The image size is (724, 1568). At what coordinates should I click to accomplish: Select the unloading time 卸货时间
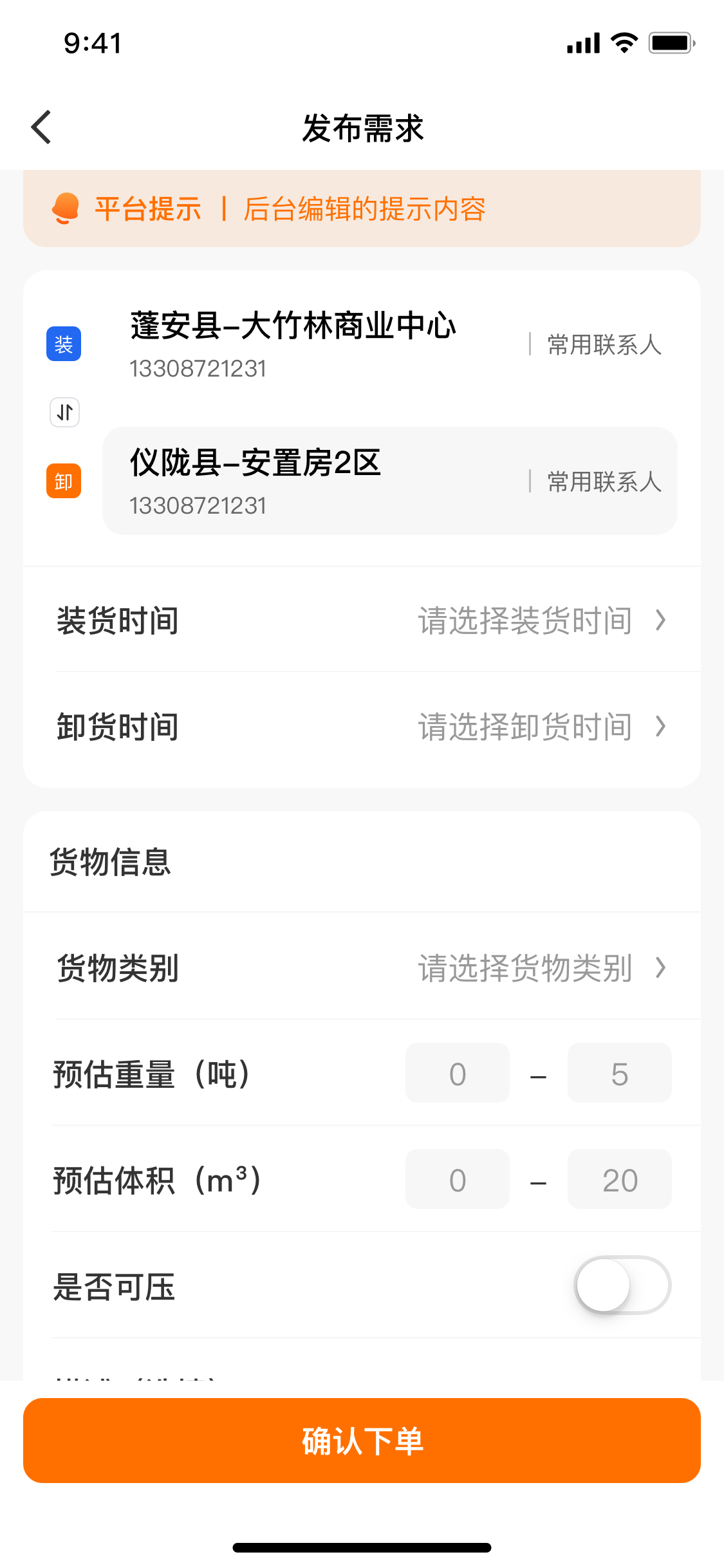(x=362, y=727)
